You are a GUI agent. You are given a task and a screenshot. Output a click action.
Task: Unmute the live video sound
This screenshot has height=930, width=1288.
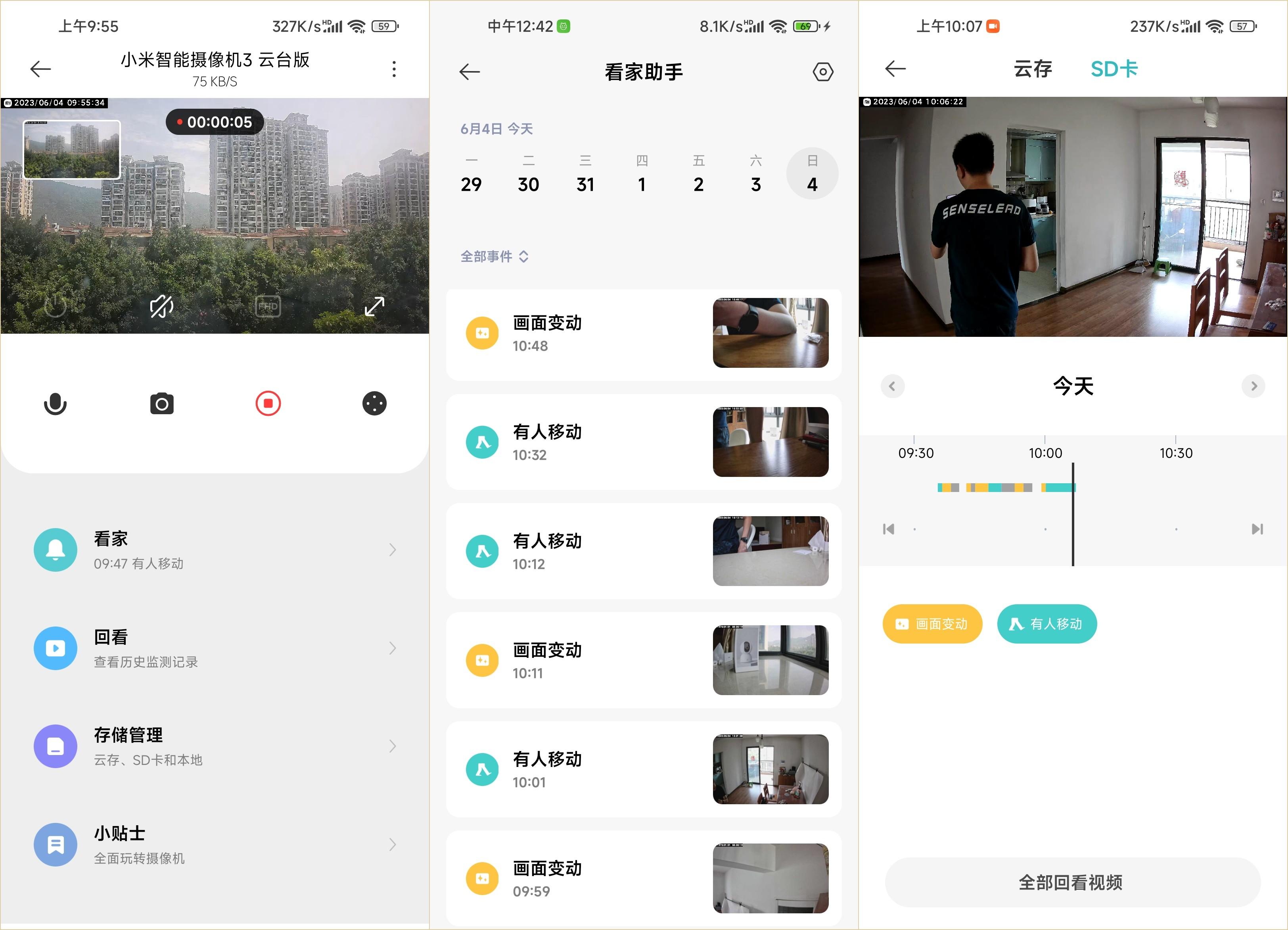click(x=161, y=306)
